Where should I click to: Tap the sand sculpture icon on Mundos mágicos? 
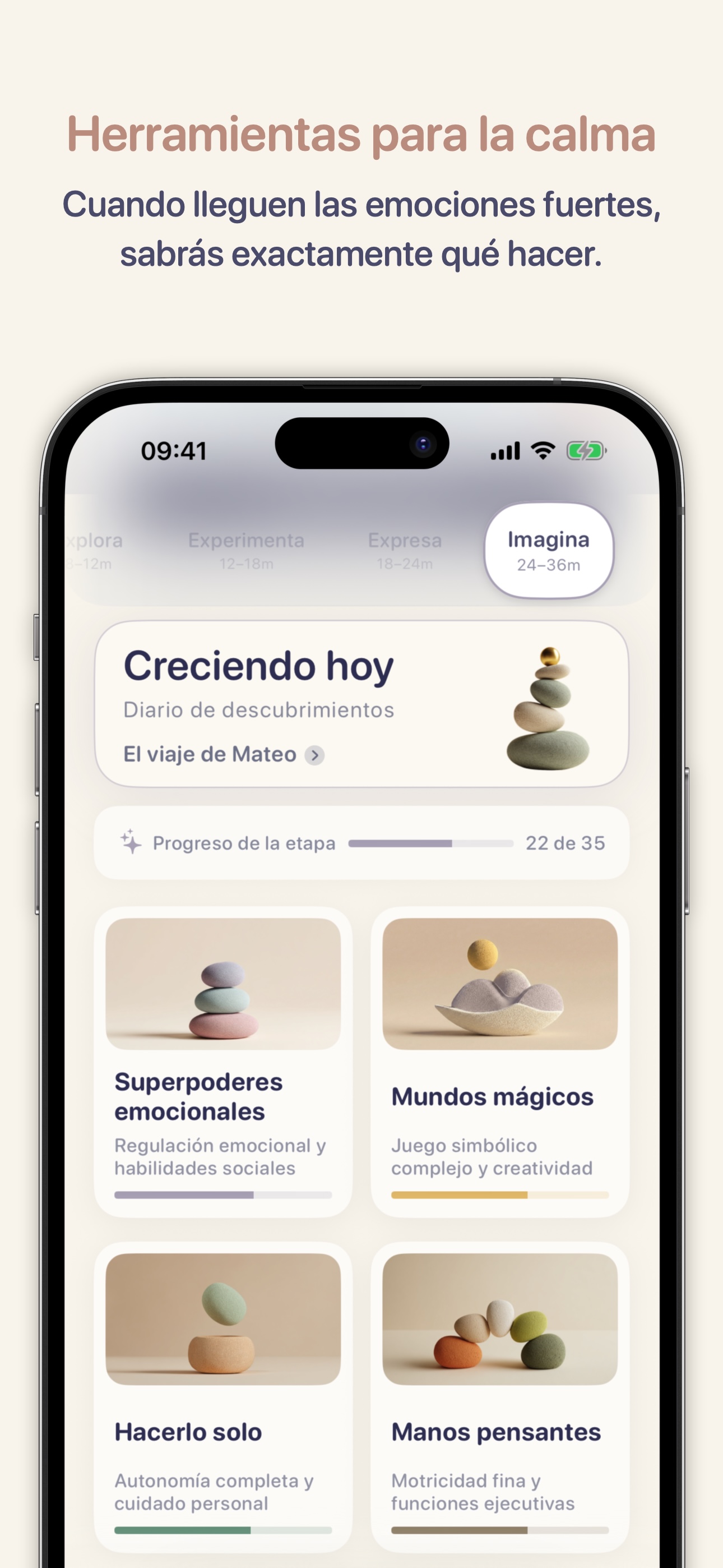click(499, 992)
